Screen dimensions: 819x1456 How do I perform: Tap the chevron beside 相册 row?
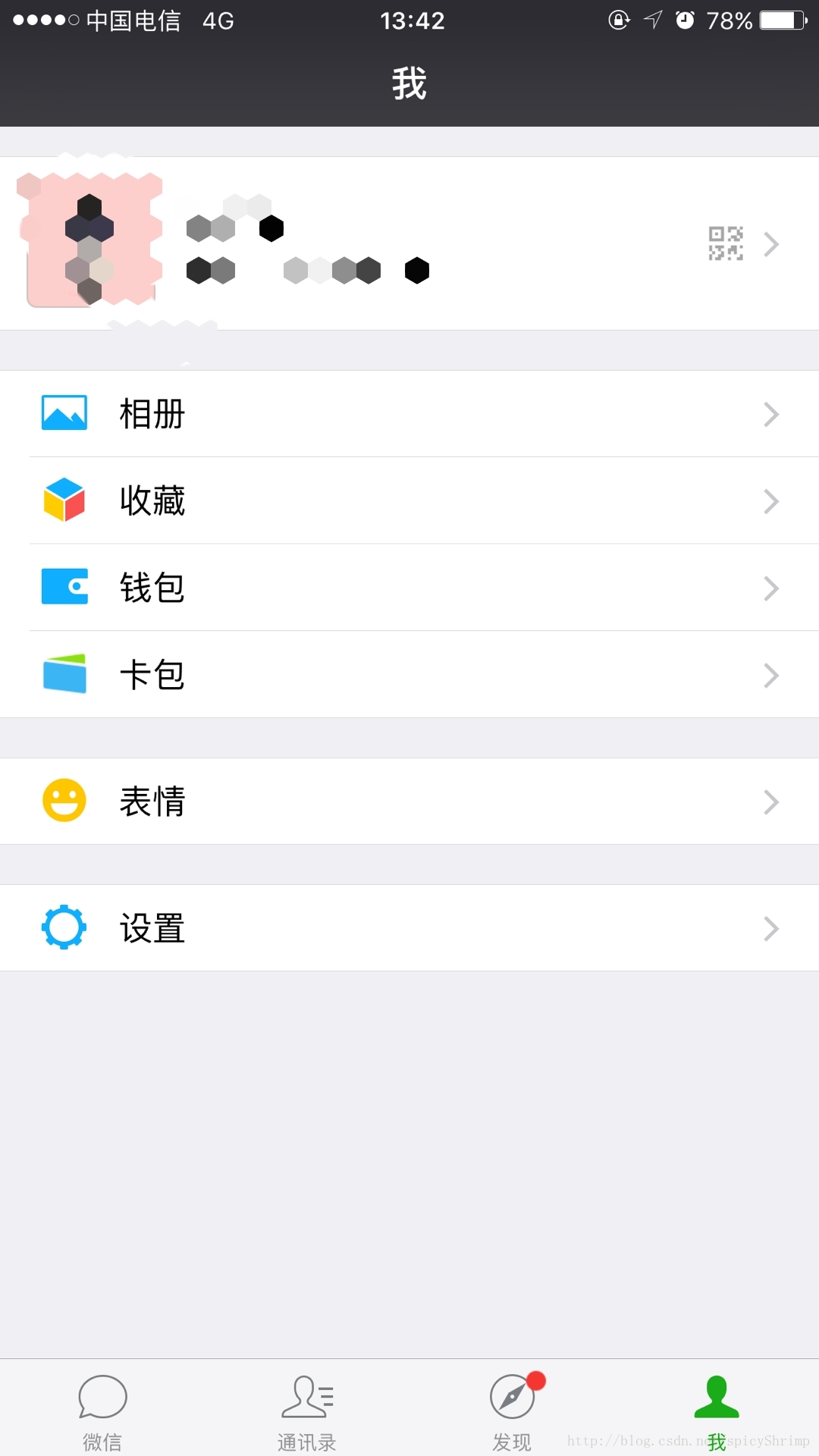pos(772,413)
